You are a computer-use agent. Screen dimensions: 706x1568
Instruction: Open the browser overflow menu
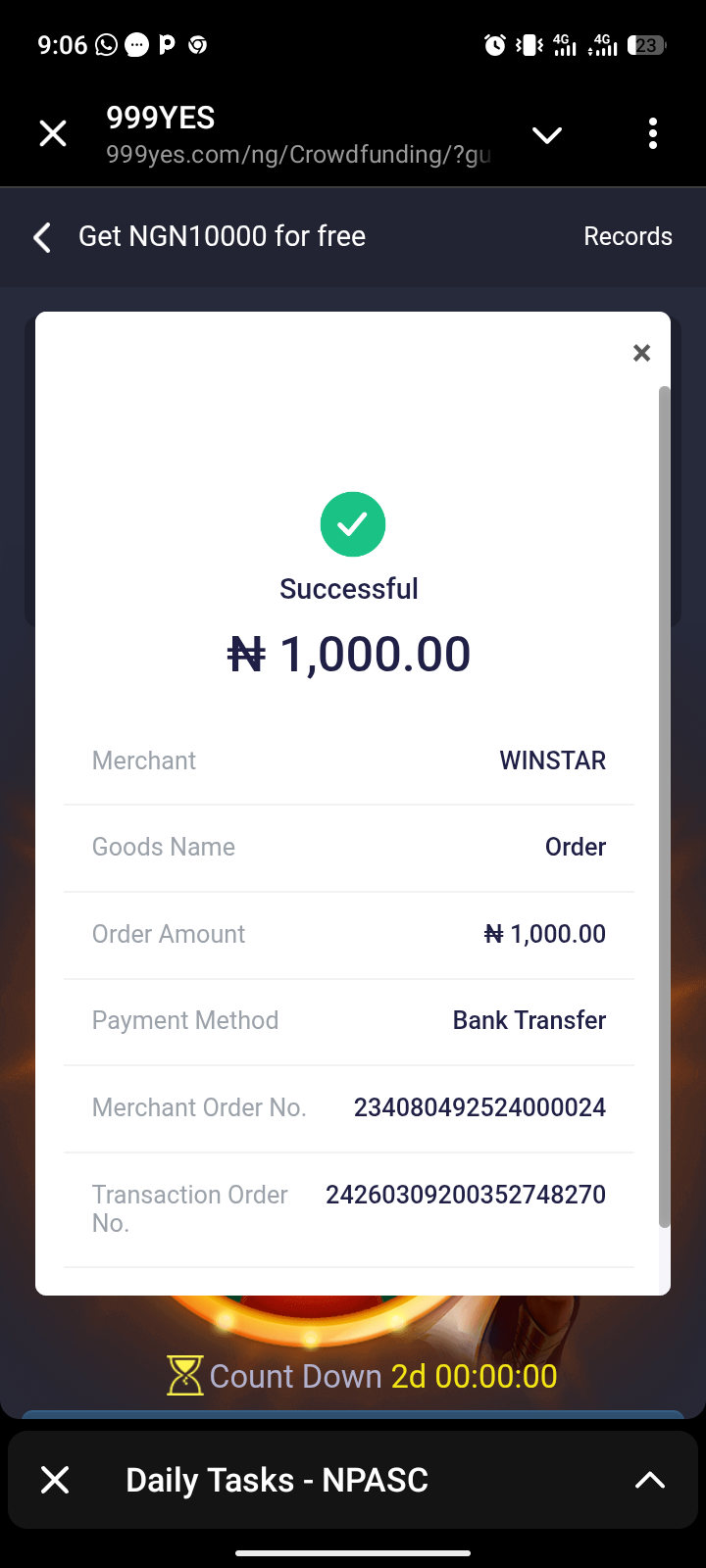pos(652,134)
